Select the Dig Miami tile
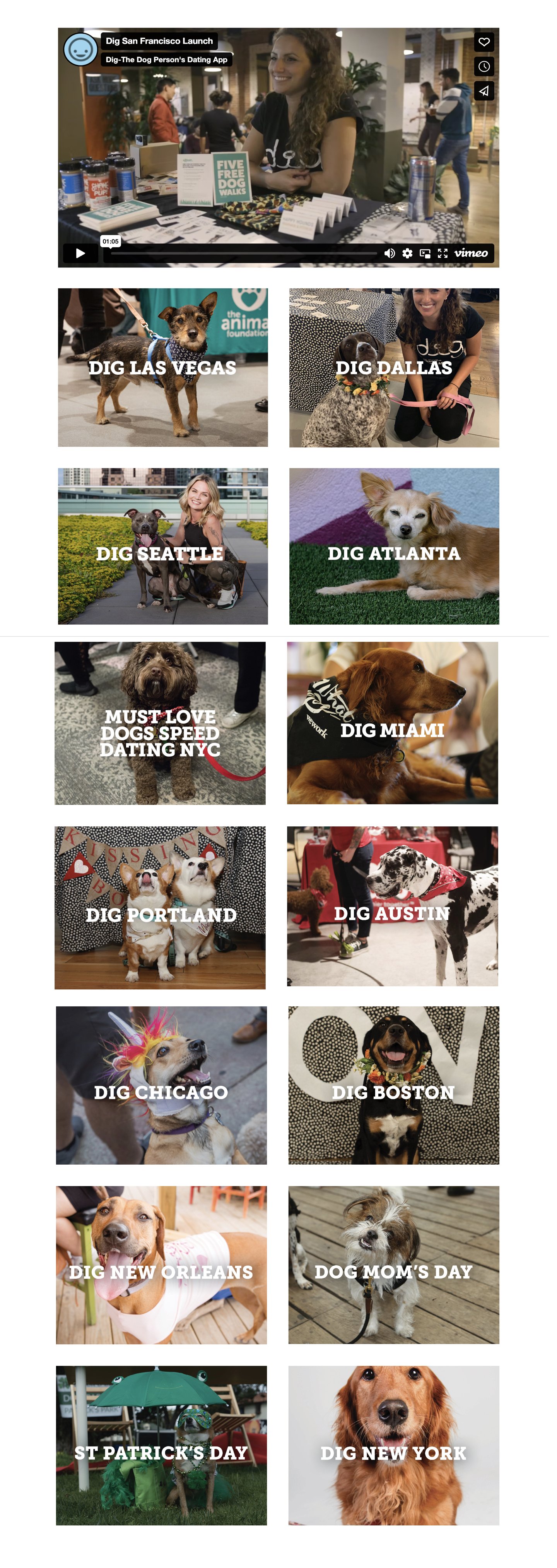Screen dimensions: 557x1568 pos(392,723)
